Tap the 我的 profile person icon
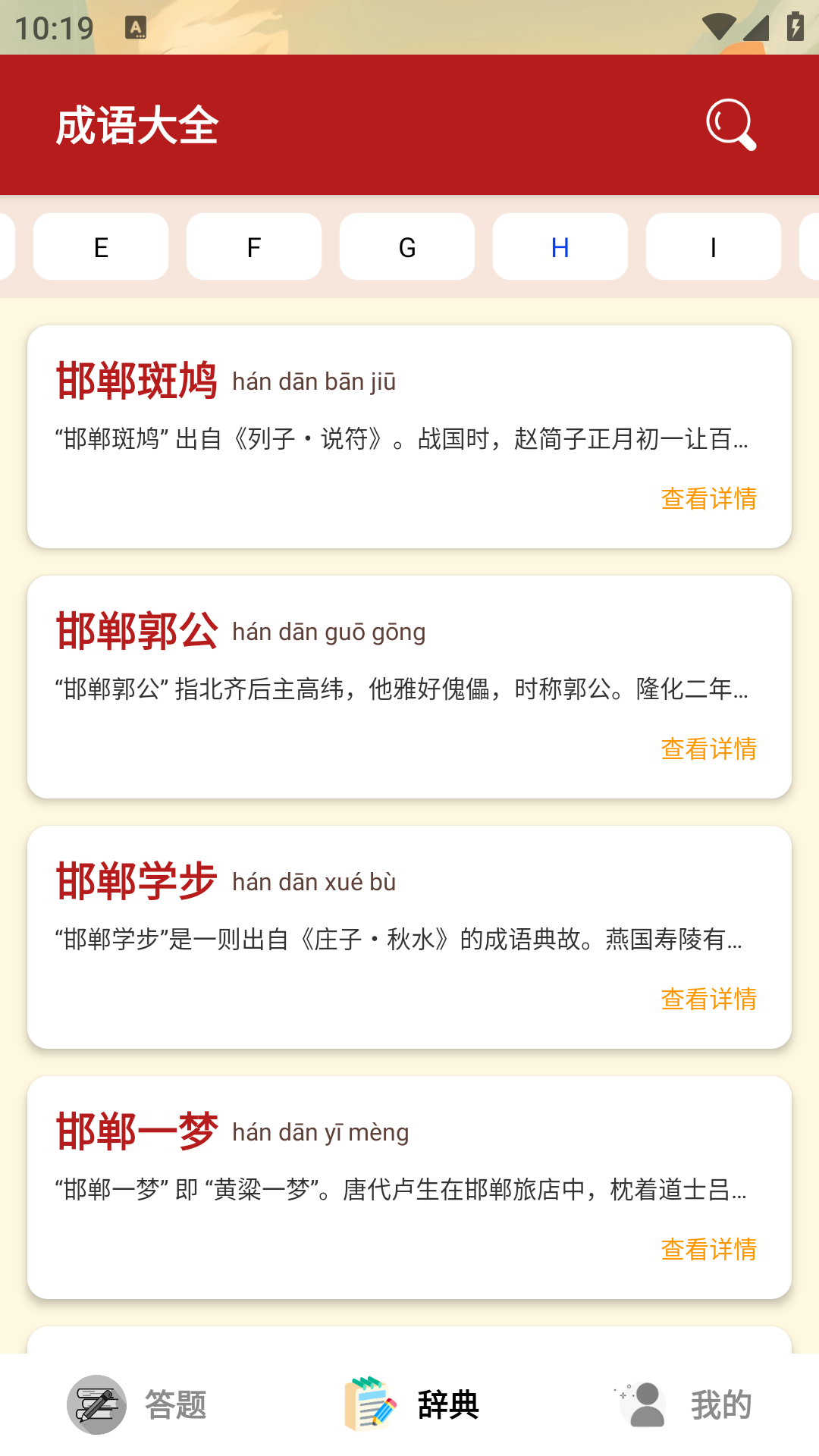Screen dimensions: 819x1456 [642, 1404]
